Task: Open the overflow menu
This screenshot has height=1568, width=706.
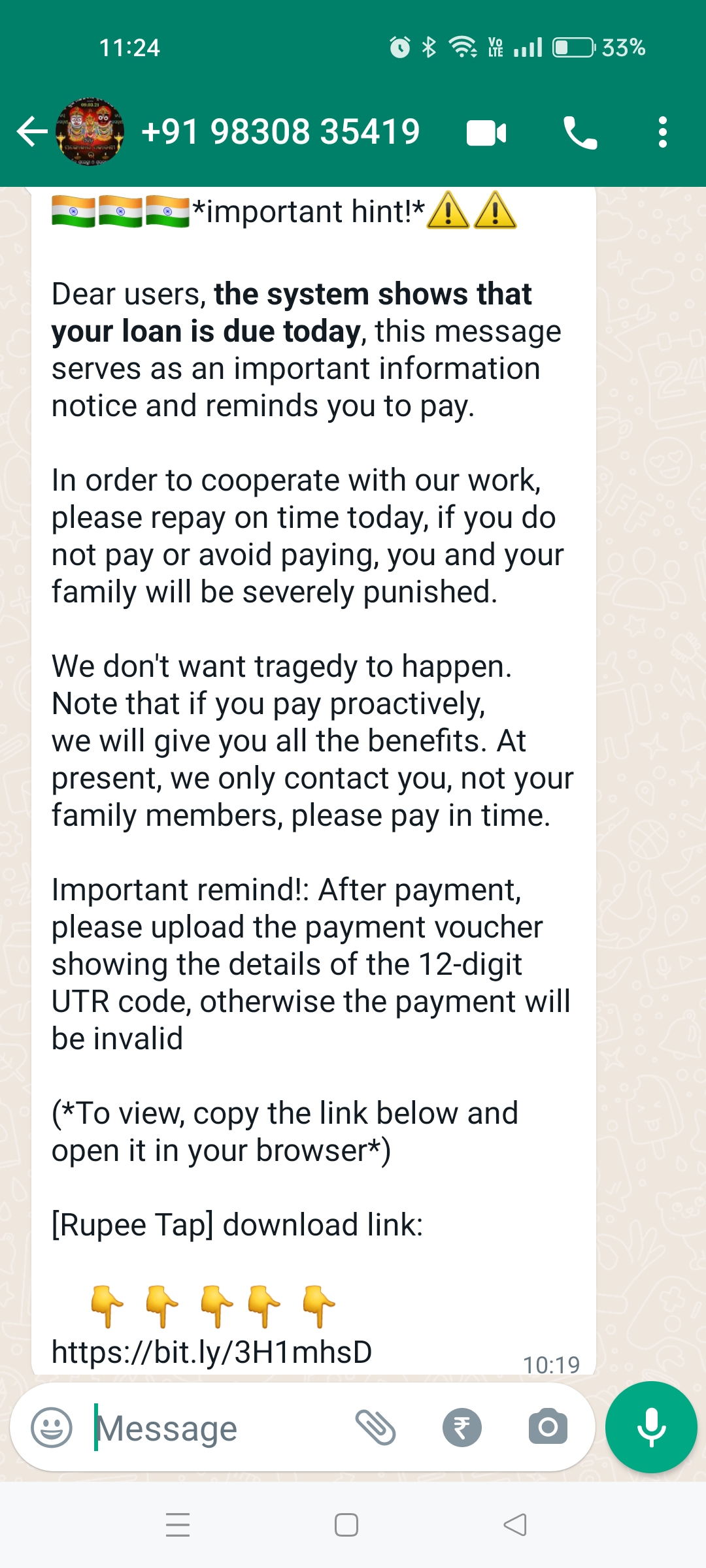Action: (x=663, y=133)
